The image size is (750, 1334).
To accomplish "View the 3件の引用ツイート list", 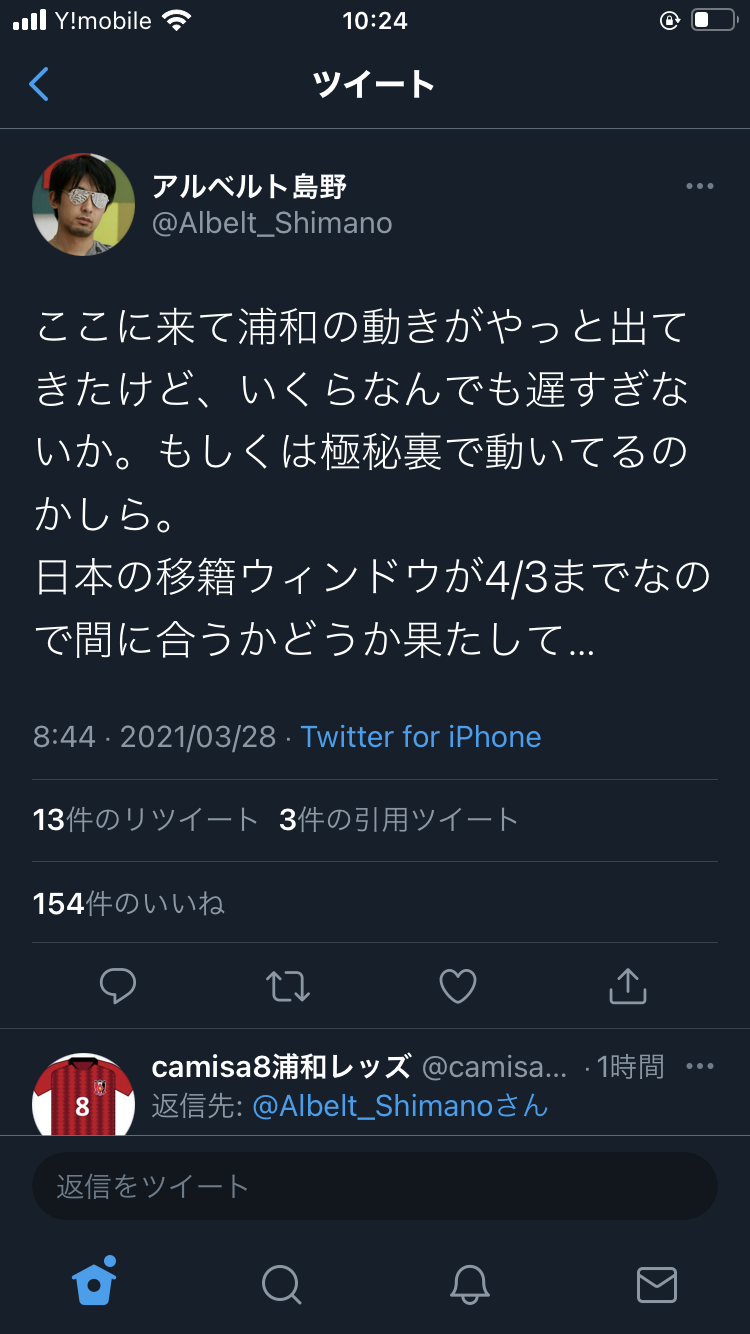I will click(399, 820).
